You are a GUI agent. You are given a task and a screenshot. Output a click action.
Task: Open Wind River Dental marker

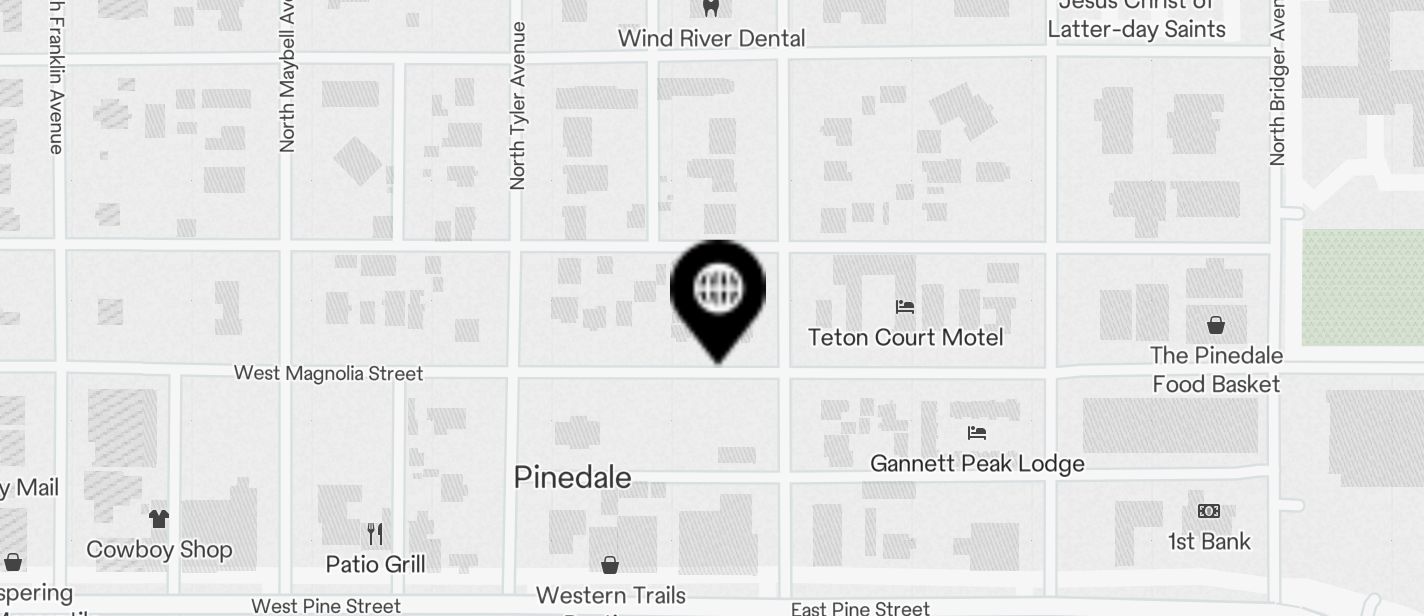click(711, 8)
